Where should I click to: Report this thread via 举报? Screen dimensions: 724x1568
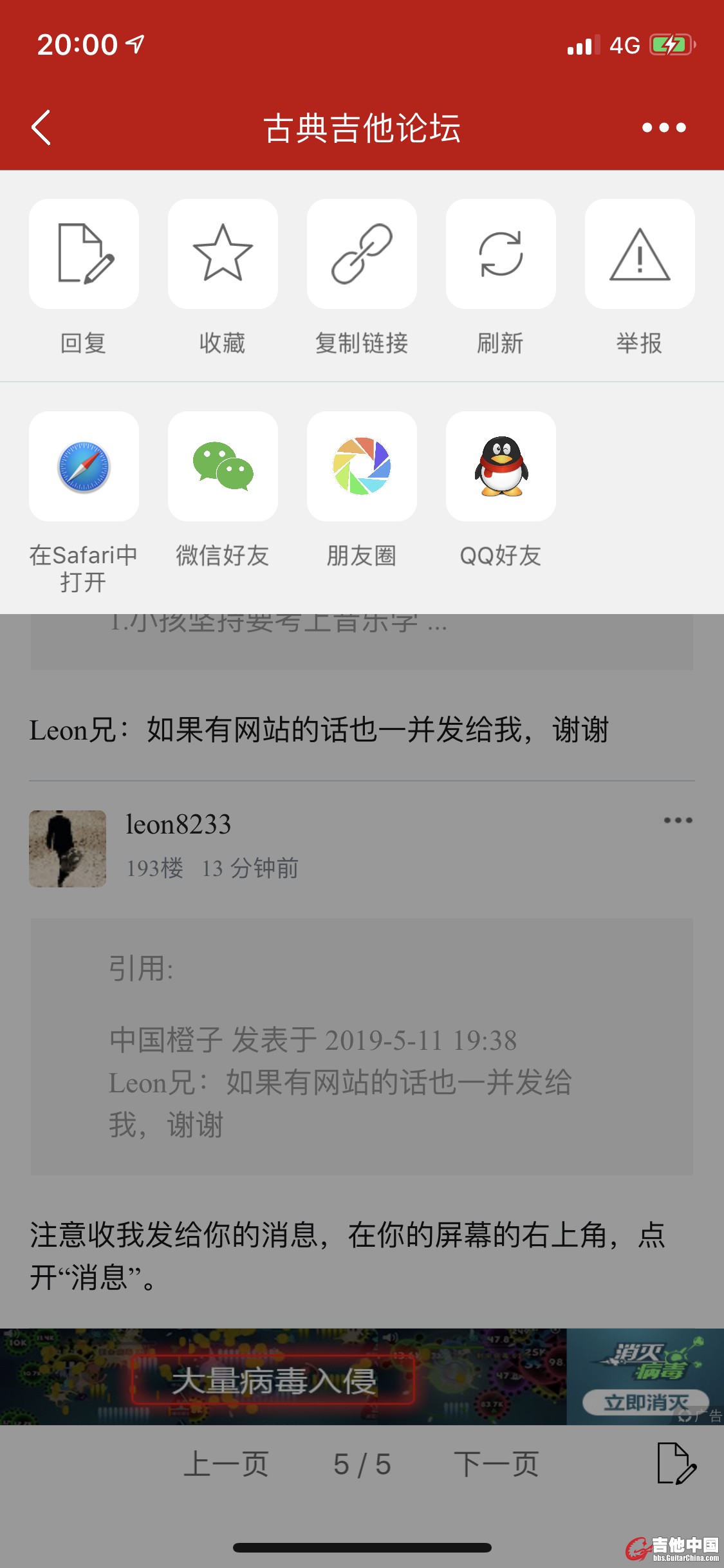pos(639,254)
